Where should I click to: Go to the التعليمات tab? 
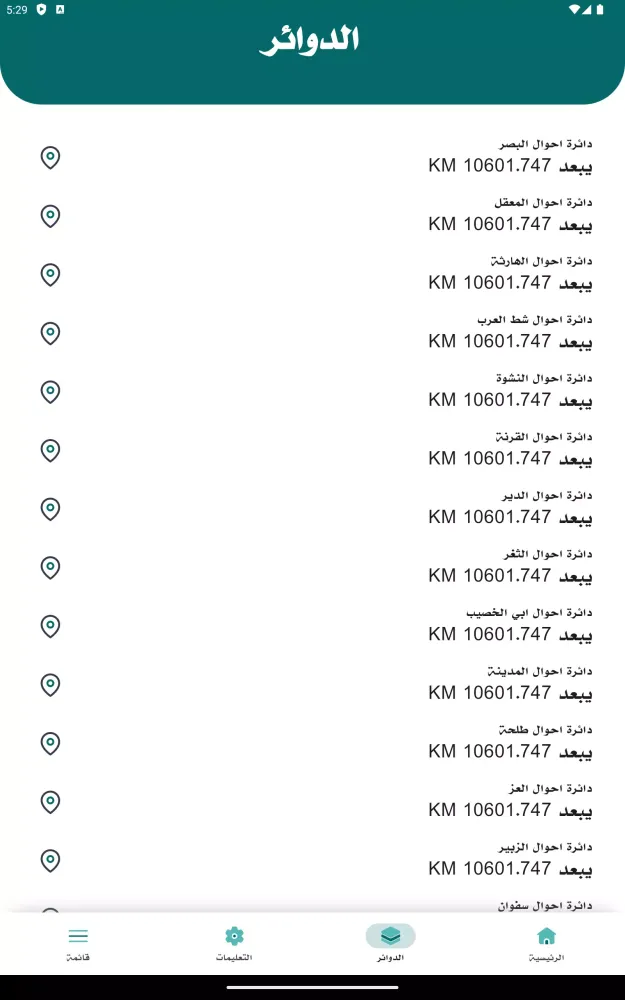234,943
